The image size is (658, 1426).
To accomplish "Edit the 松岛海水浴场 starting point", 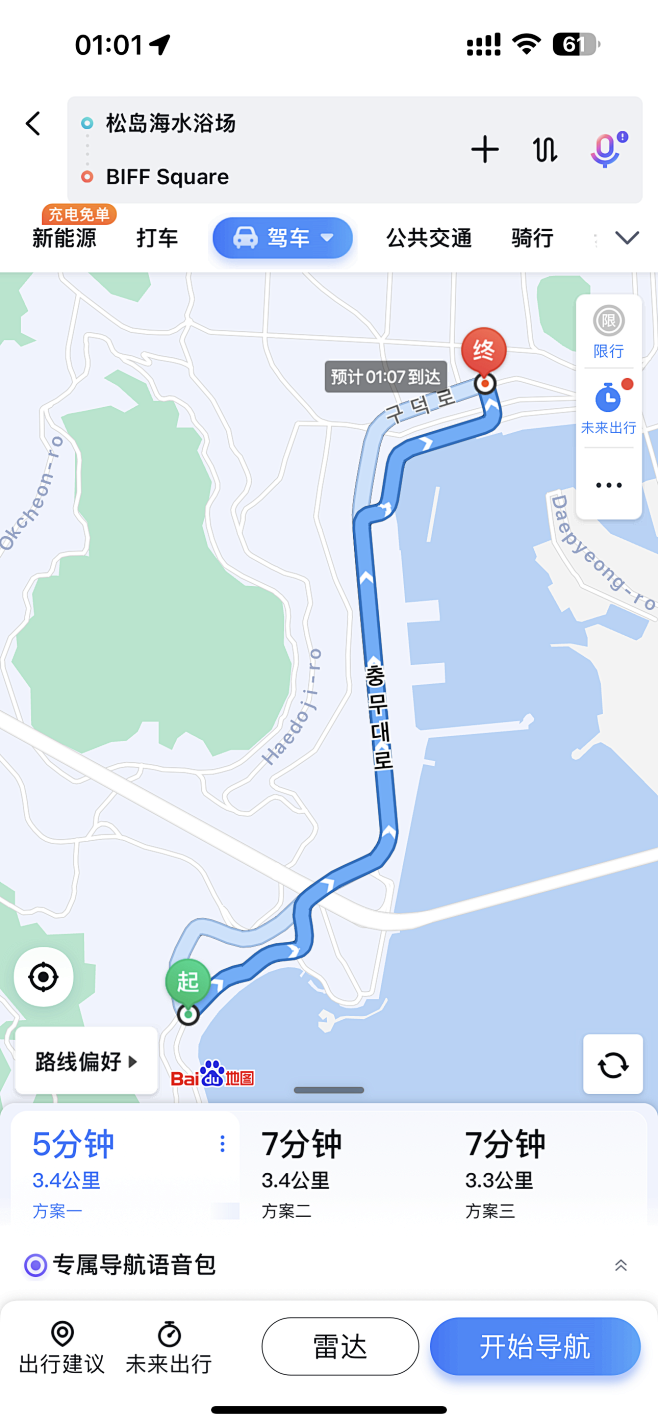I will 171,124.
